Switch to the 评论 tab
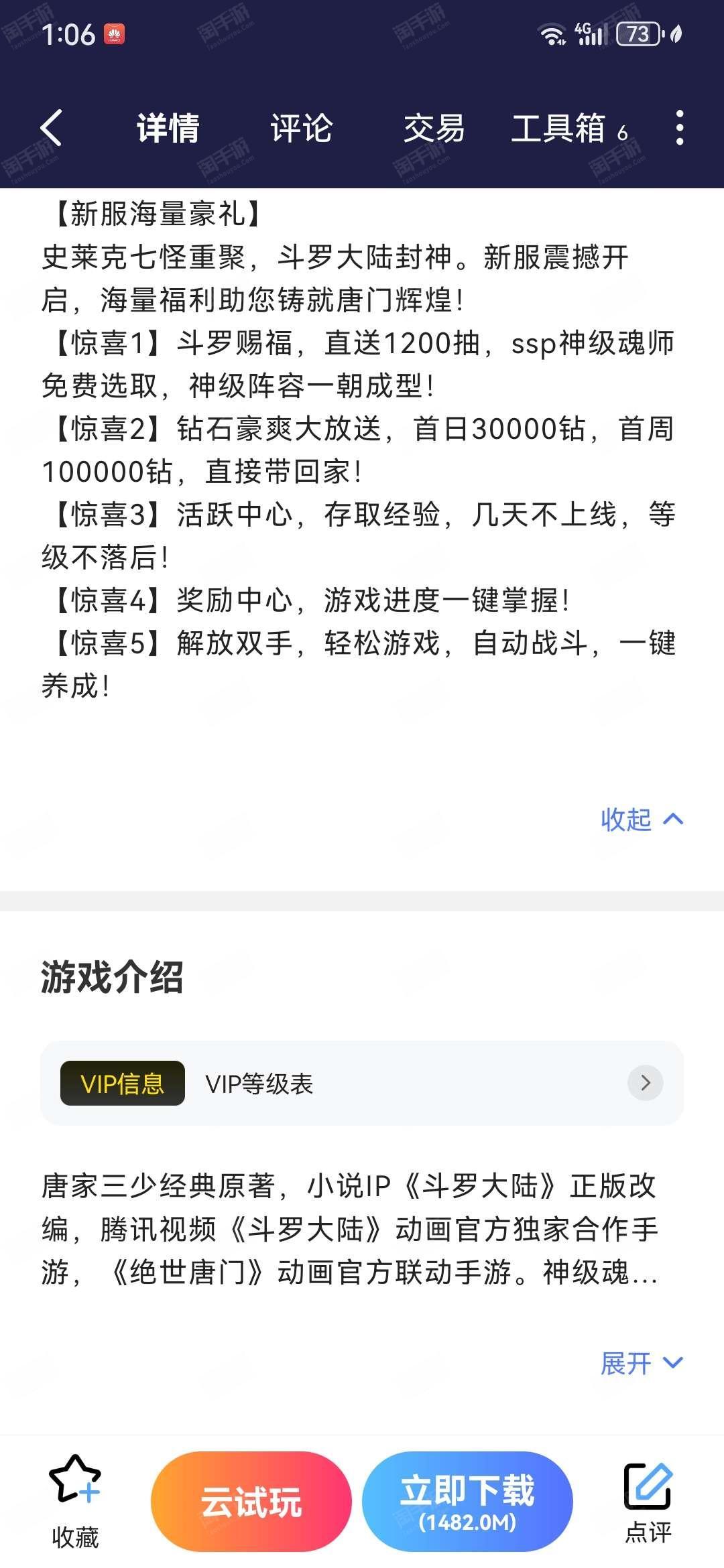Screen dimensions: 724x1568 click(x=301, y=127)
